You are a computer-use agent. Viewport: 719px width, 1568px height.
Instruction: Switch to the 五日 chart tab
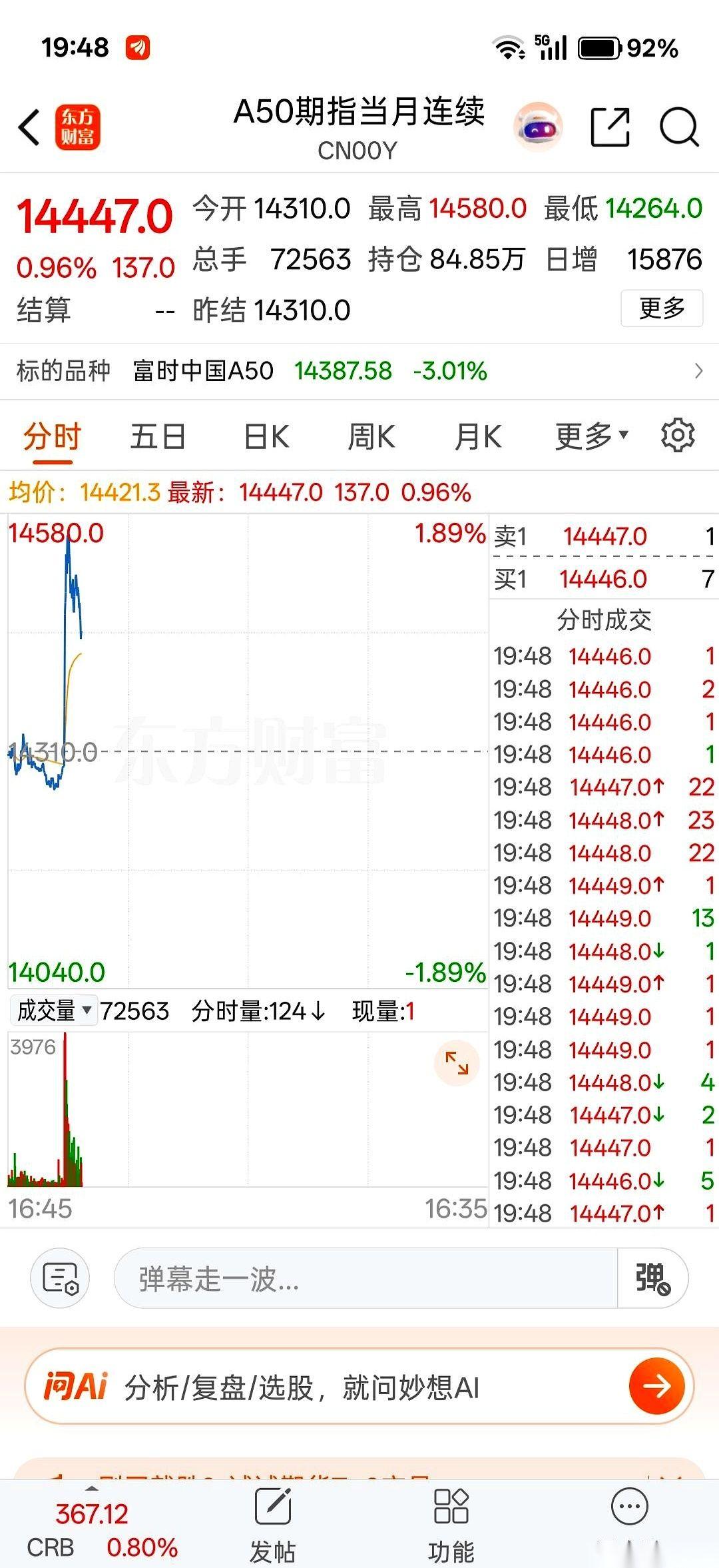tap(158, 436)
